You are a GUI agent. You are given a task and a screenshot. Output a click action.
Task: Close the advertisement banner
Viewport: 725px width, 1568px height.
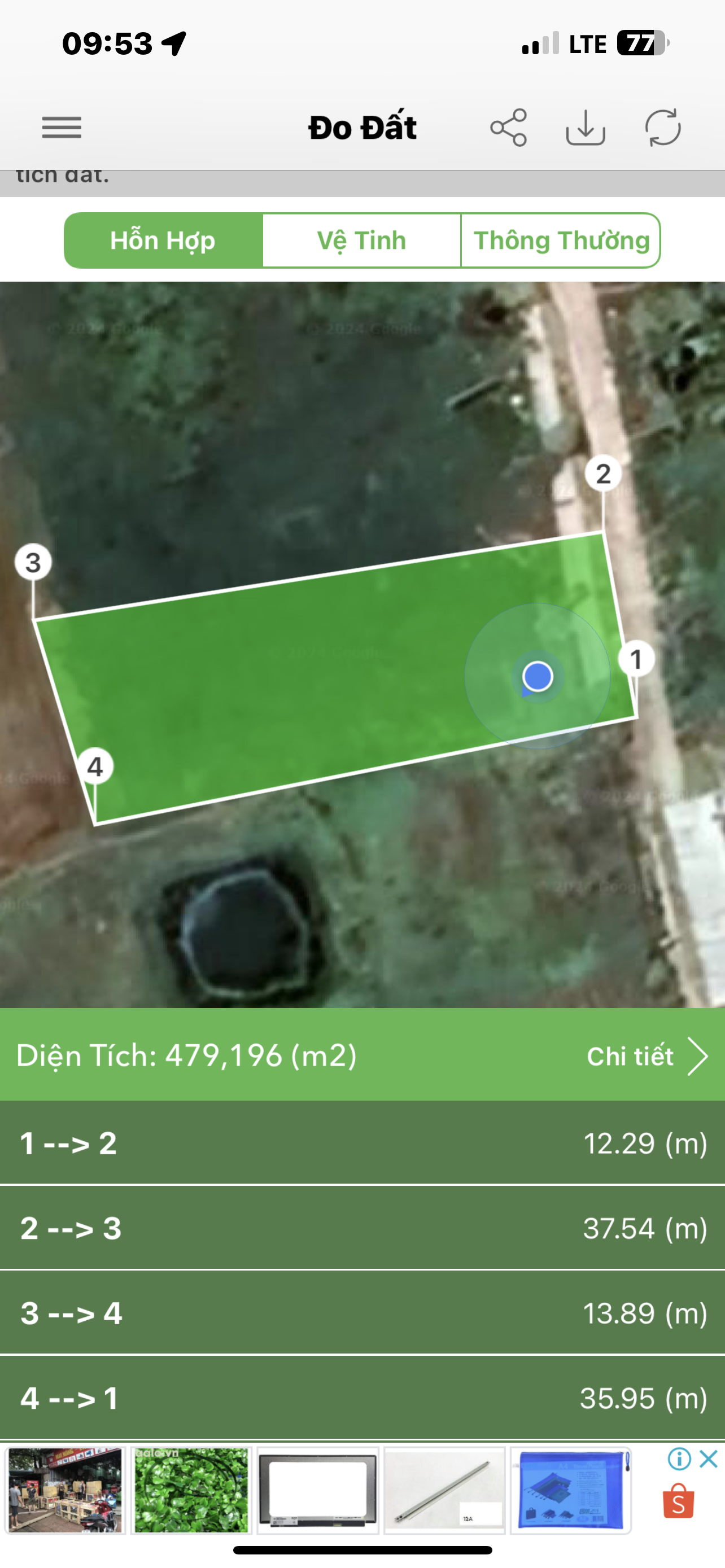click(x=709, y=1458)
